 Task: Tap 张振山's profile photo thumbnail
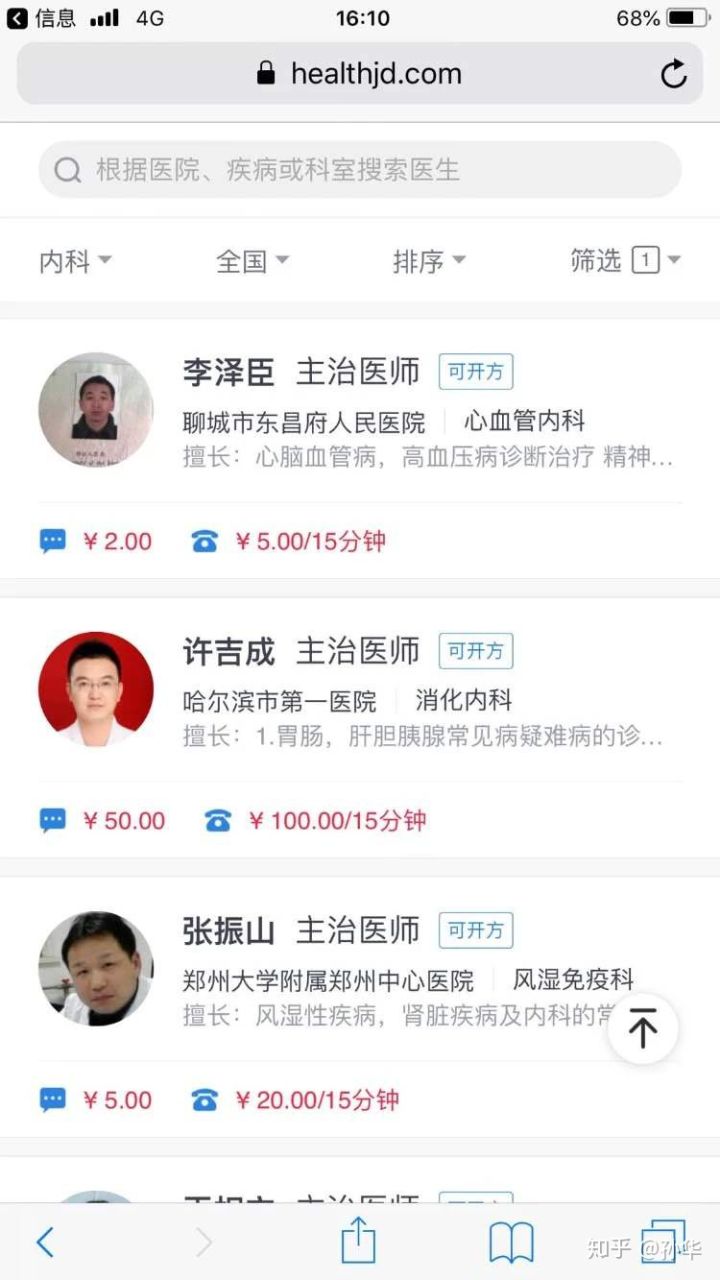[x=96, y=967]
